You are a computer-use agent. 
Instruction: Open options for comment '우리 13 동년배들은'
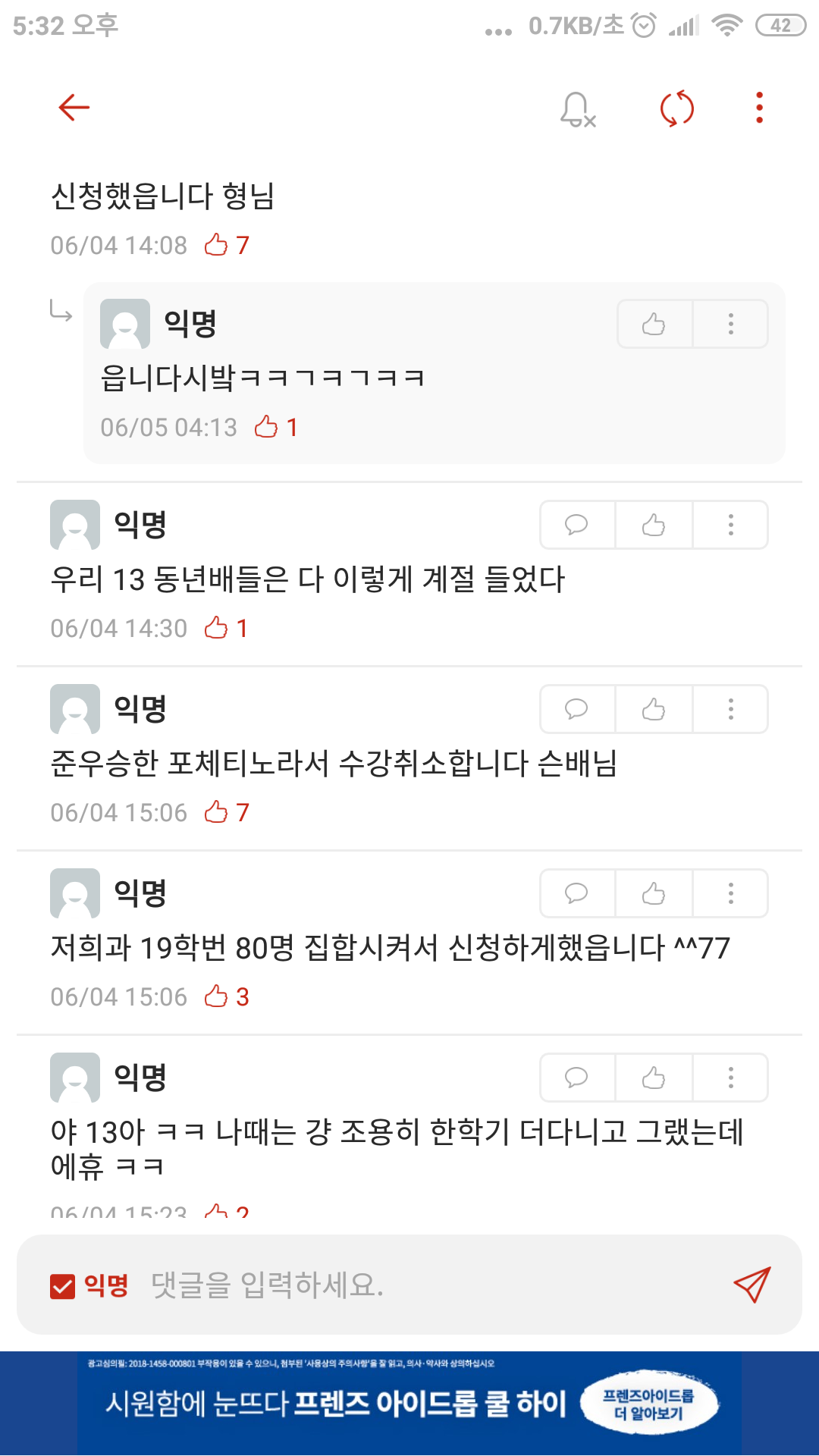[x=730, y=525]
